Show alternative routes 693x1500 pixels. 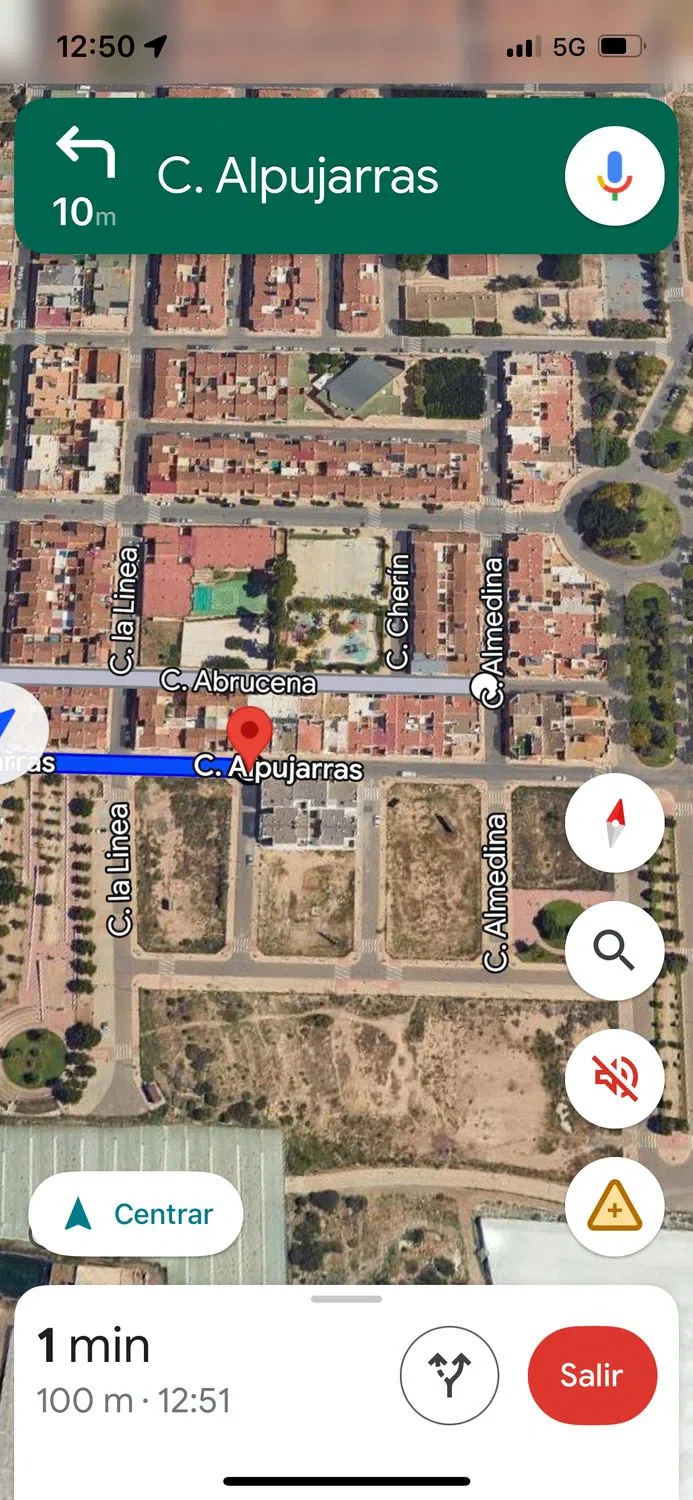(449, 1375)
